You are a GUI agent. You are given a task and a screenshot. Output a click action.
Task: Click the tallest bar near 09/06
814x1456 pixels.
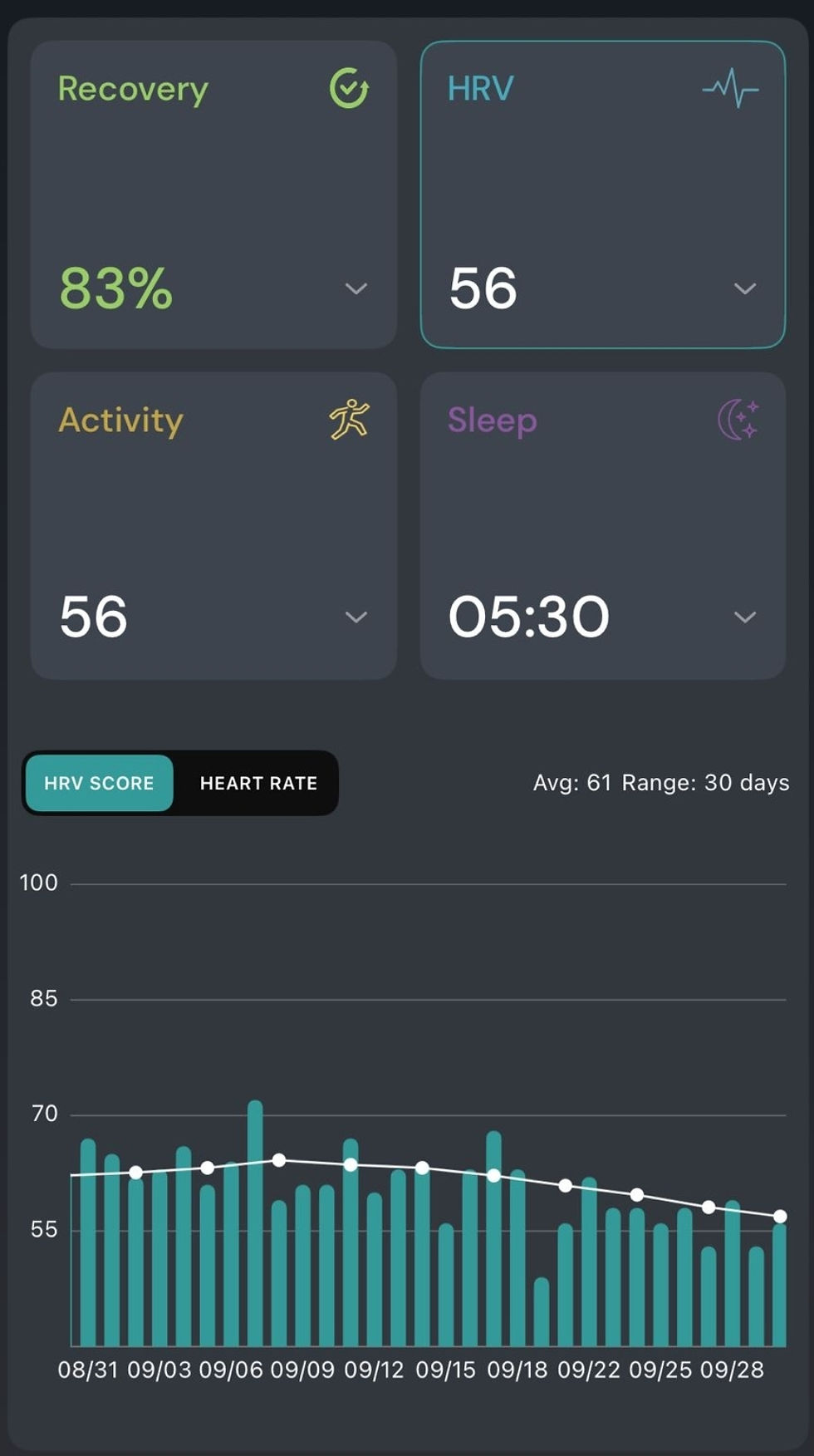(x=256, y=1205)
